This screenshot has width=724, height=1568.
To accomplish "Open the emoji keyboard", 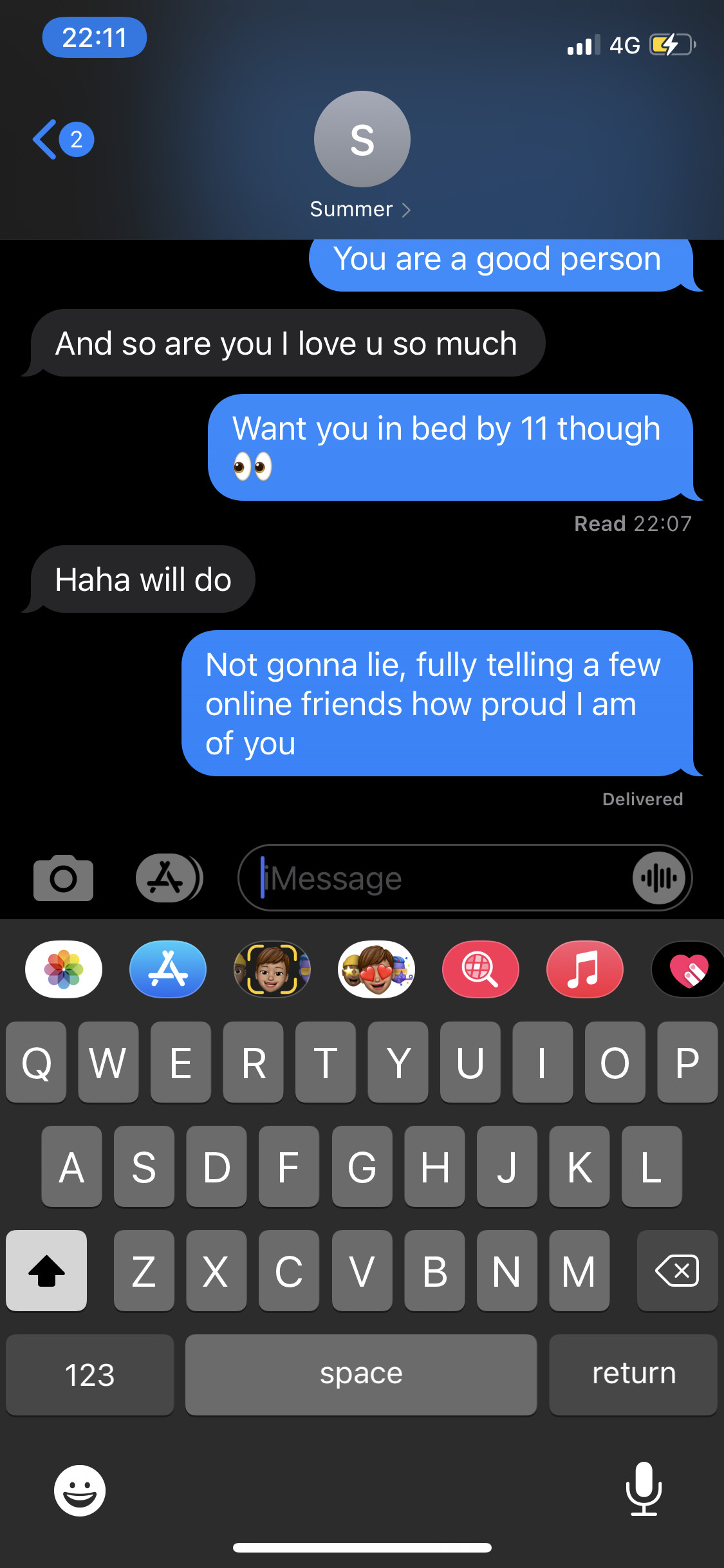I will (x=80, y=1490).
